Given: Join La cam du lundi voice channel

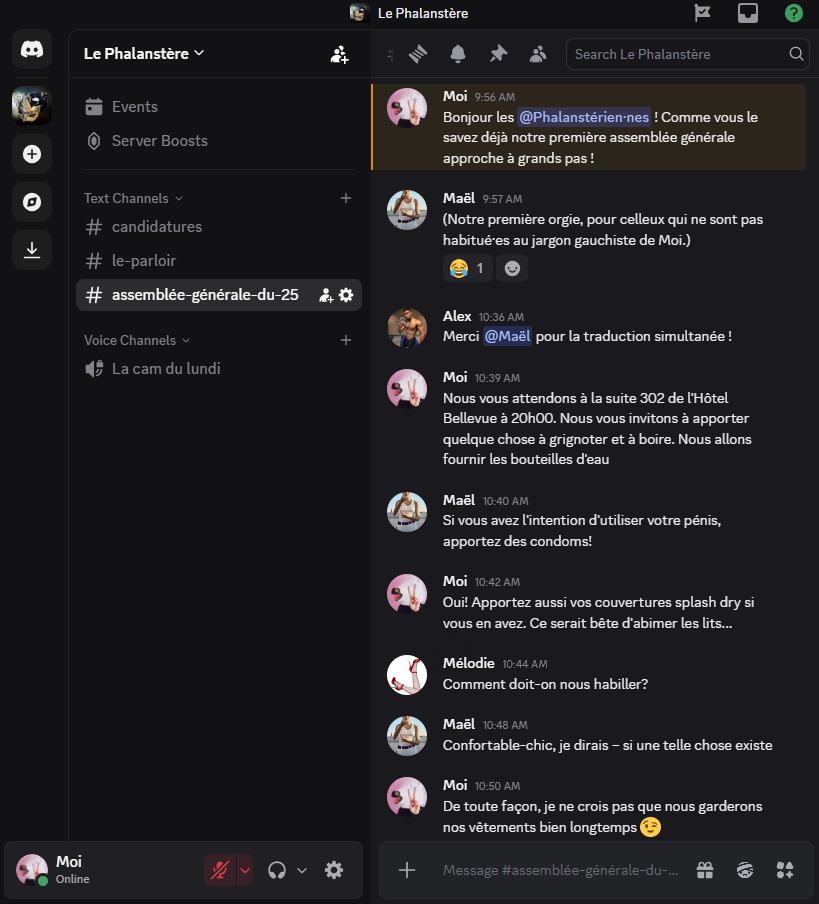Looking at the screenshot, I should (165, 369).
